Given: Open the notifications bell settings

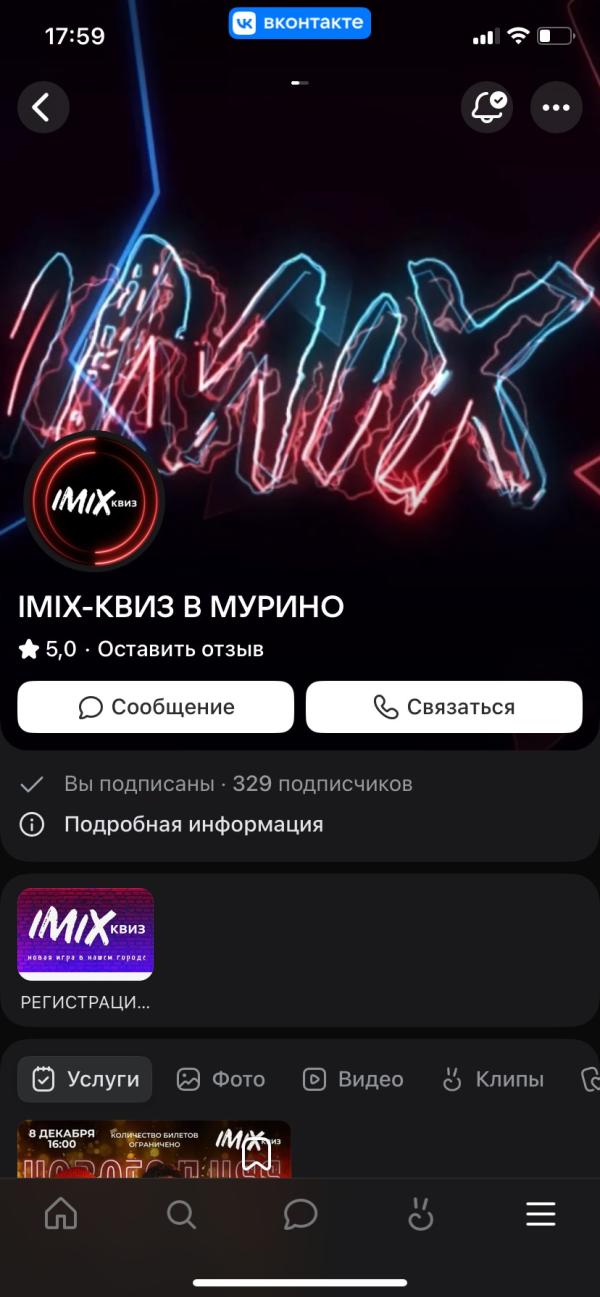Looking at the screenshot, I should [x=487, y=107].
